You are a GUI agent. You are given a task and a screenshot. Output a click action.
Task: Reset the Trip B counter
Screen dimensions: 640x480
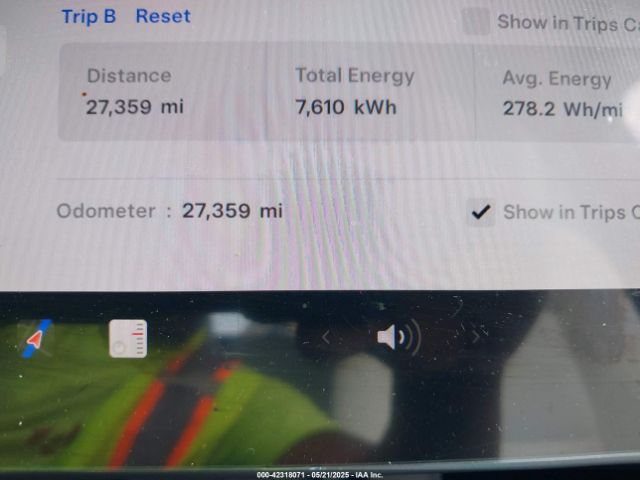pyautogui.click(x=163, y=16)
